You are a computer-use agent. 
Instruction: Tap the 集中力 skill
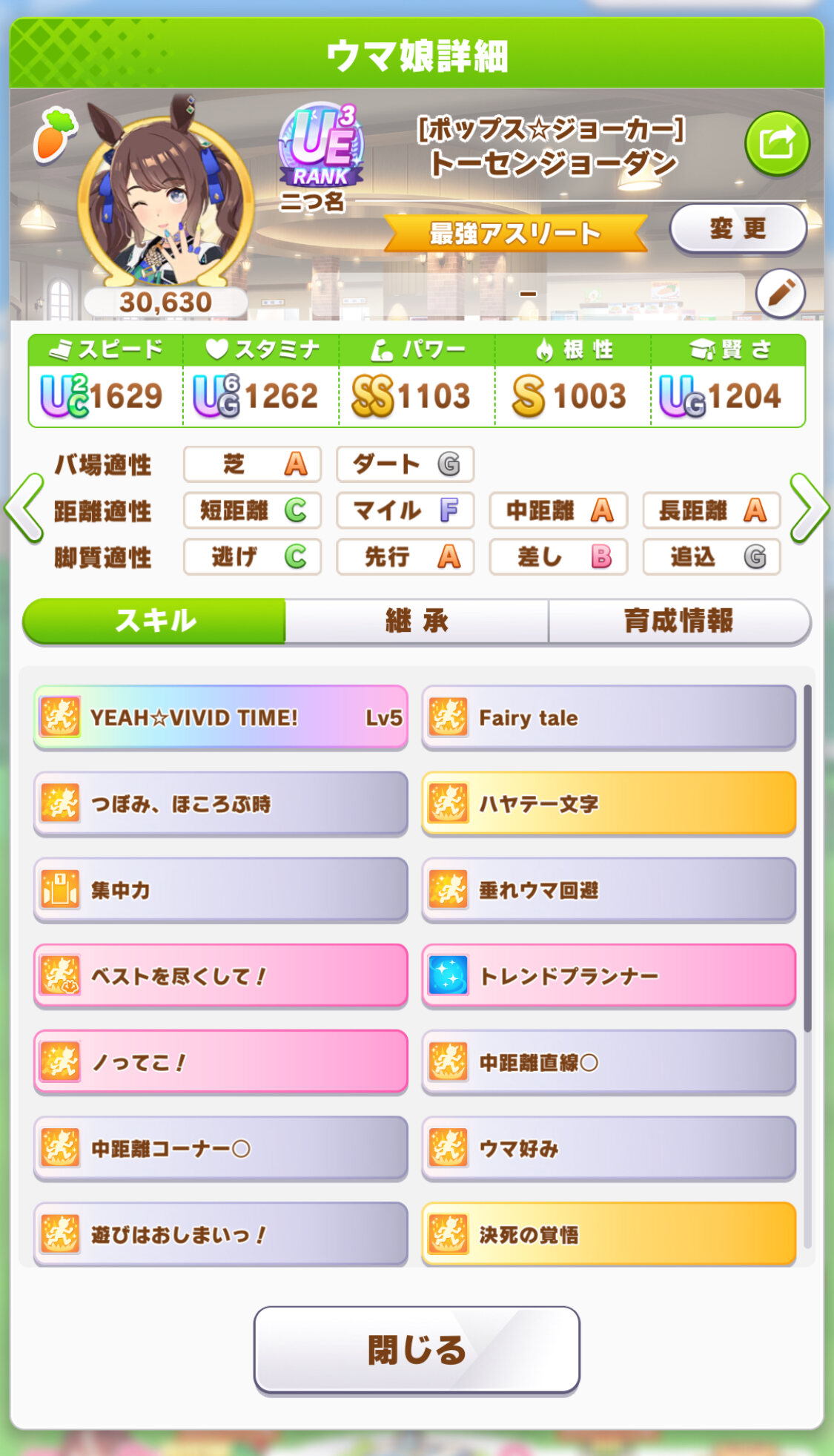pyautogui.click(x=220, y=889)
